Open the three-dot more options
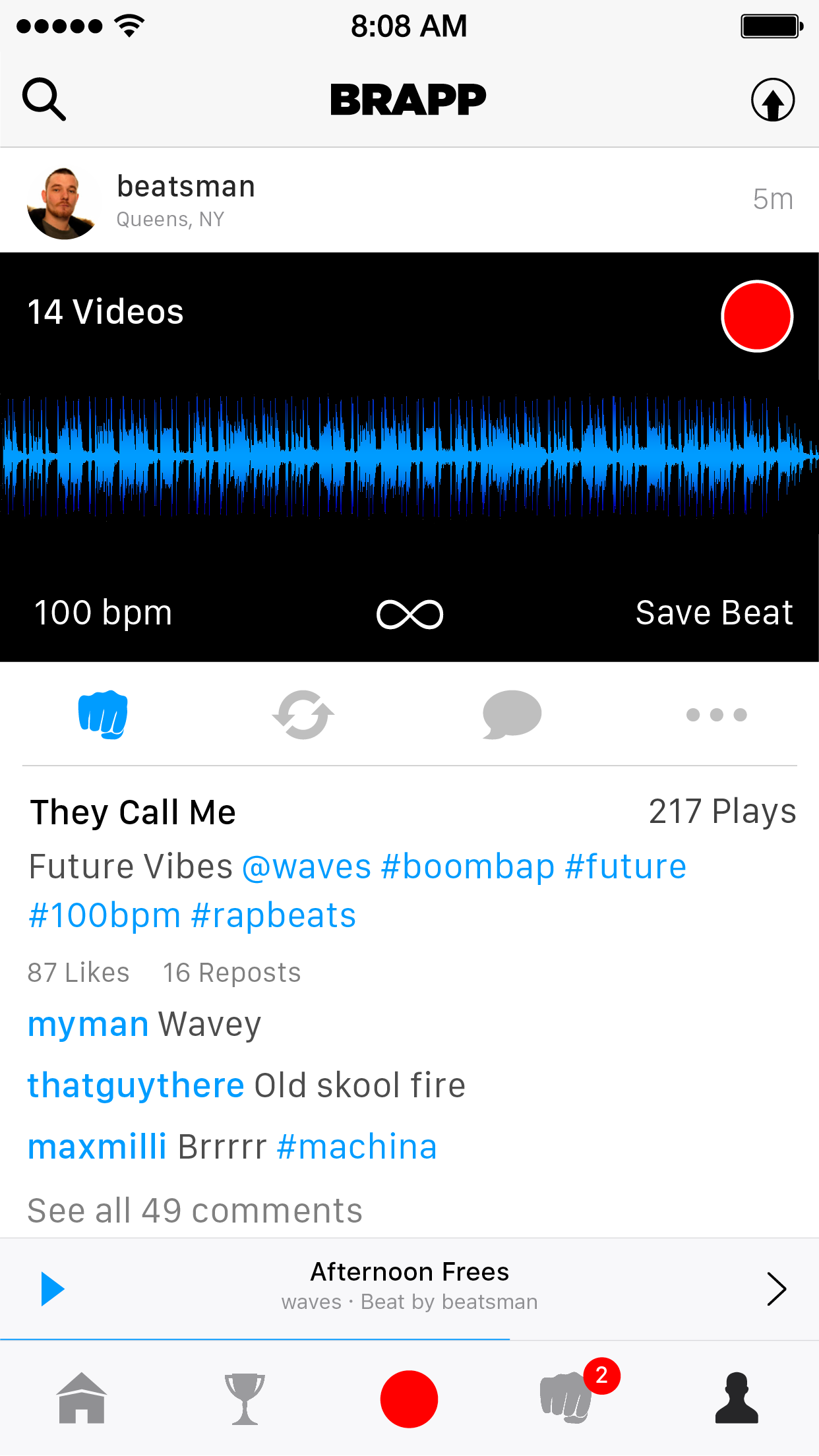Image resolution: width=819 pixels, height=1456 pixels. click(716, 715)
